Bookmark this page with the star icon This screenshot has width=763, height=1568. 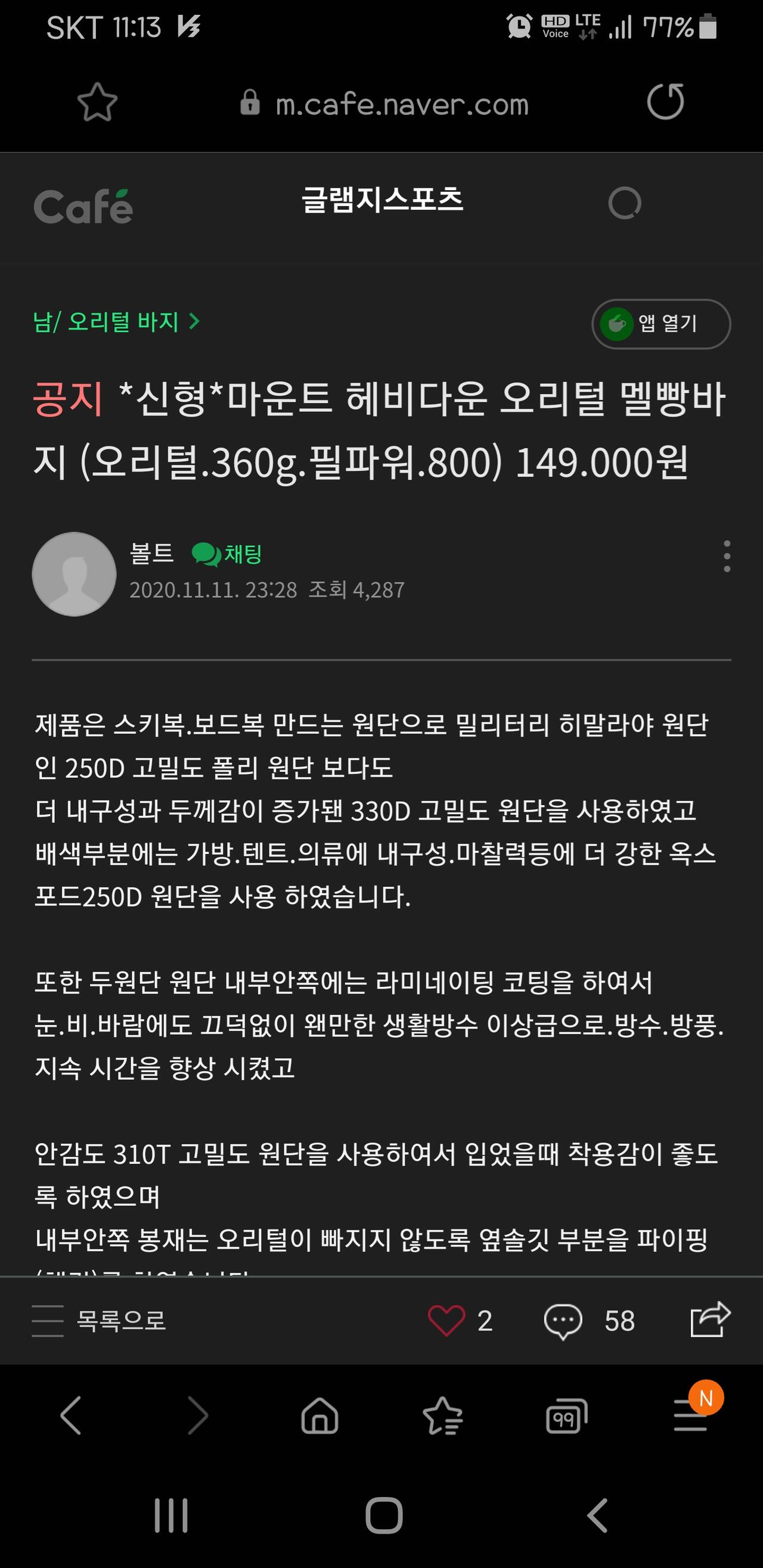click(97, 103)
